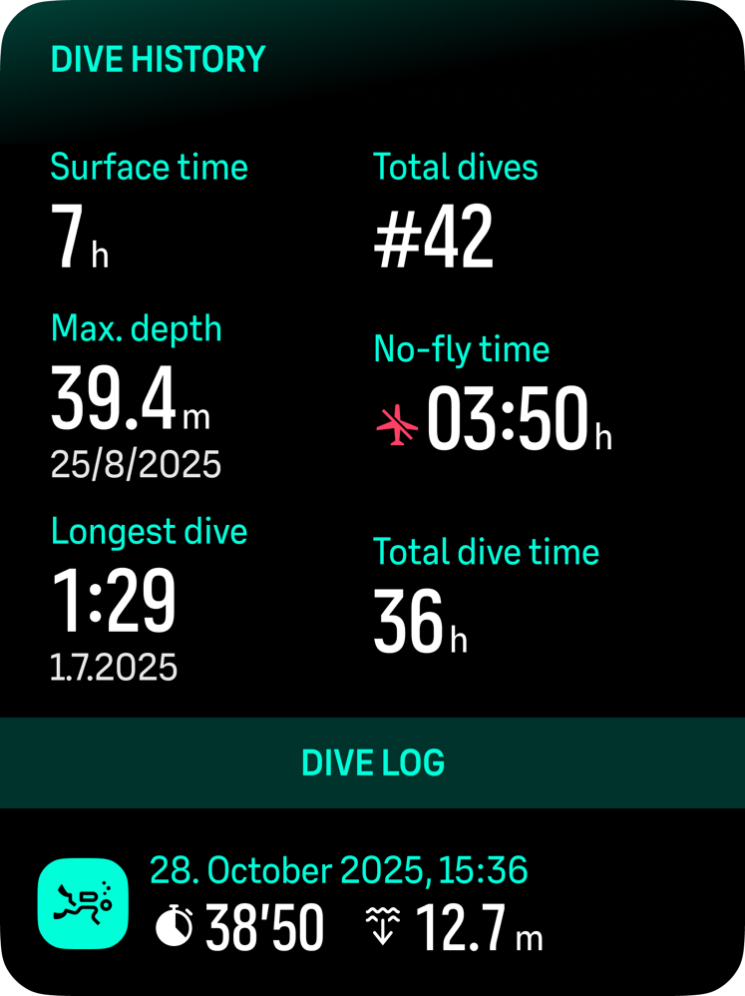Expand the Longest dive entry details
The height and width of the screenshot is (996, 745).
112,600
